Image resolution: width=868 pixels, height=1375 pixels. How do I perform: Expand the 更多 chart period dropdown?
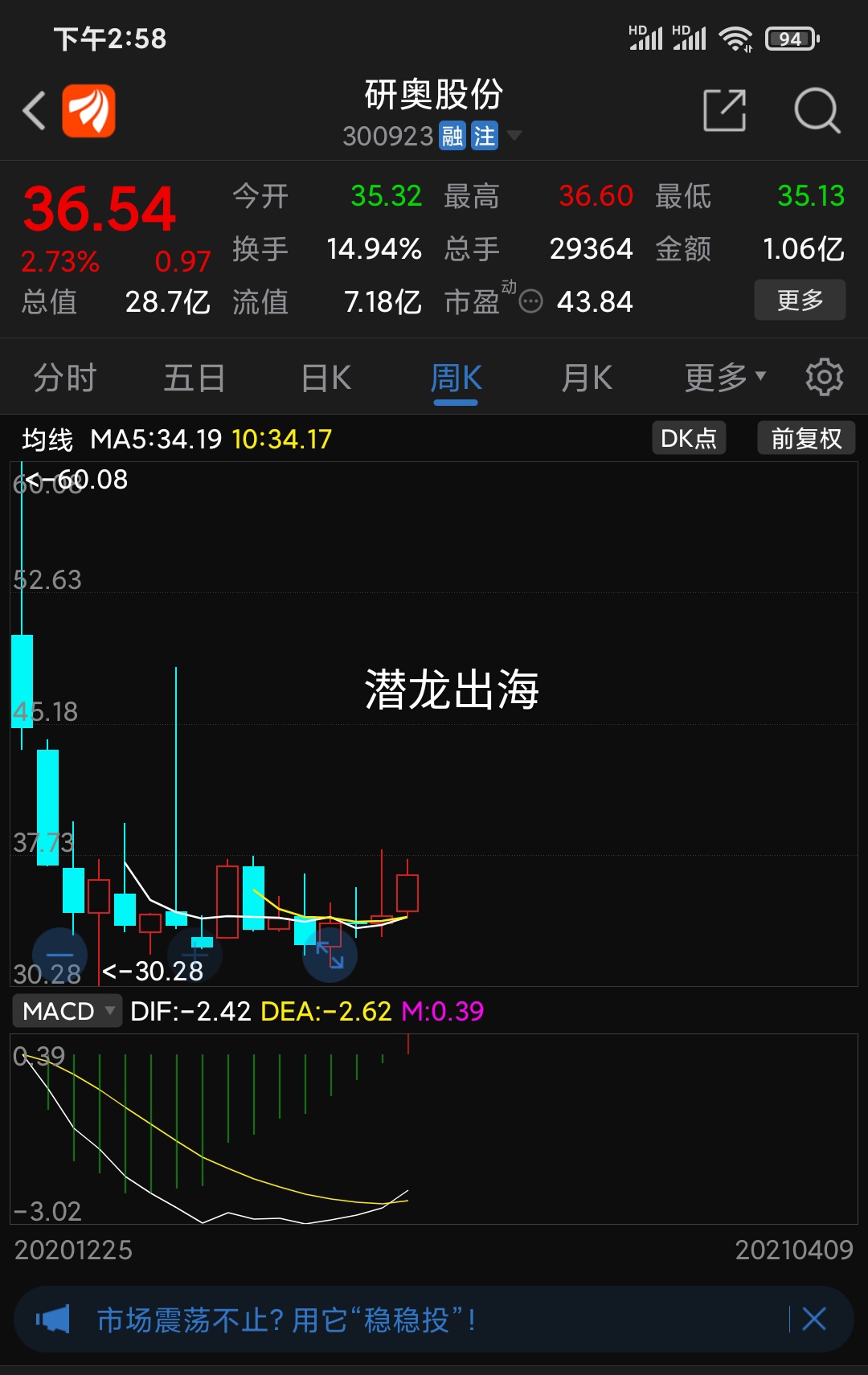coord(723,376)
